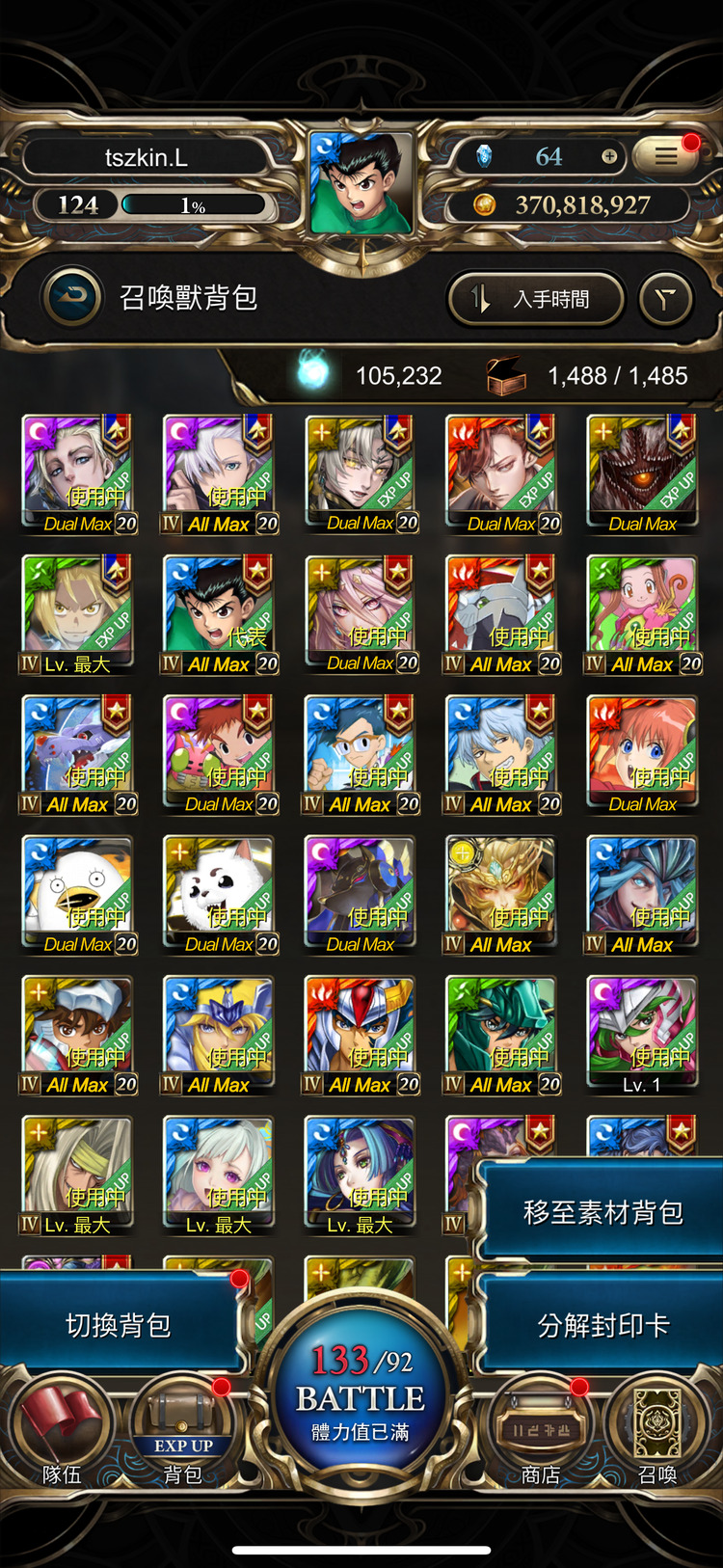723x1568 pixels.
Task: Go back with the round arrow icon
Action: pos(72,297)
